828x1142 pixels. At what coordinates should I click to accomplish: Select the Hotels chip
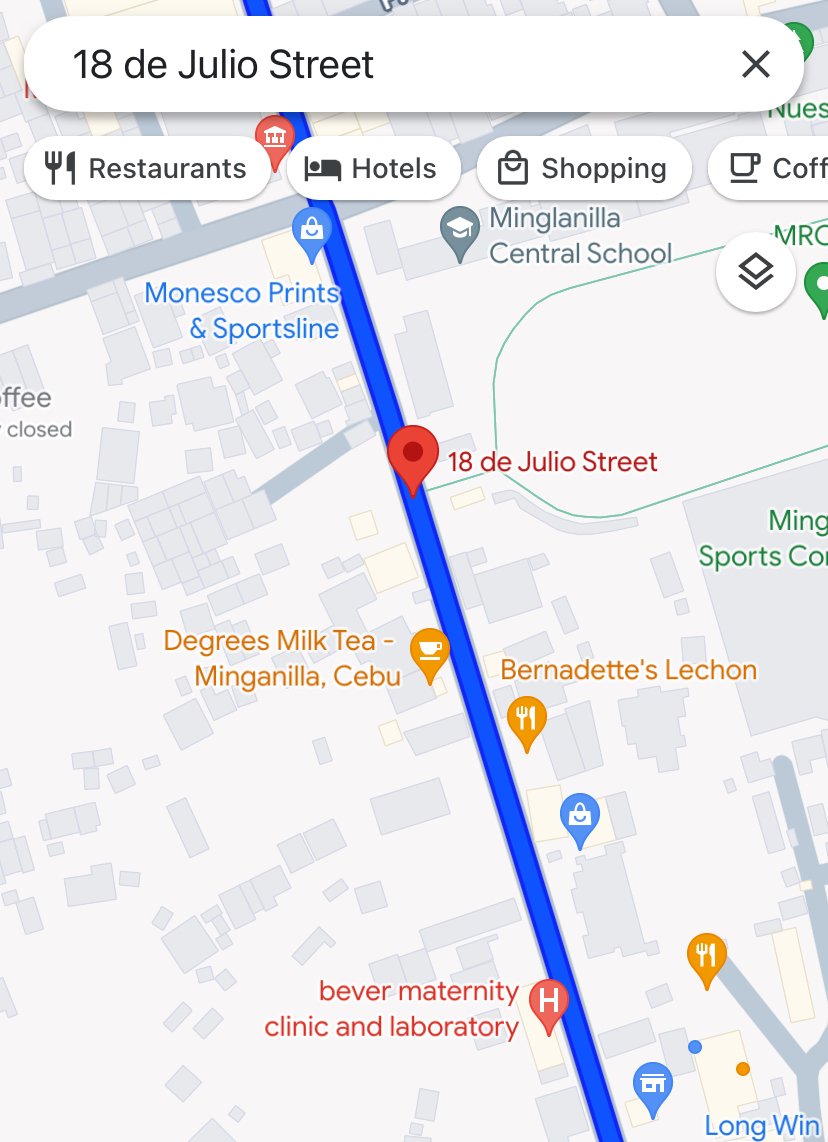point(373,168)
